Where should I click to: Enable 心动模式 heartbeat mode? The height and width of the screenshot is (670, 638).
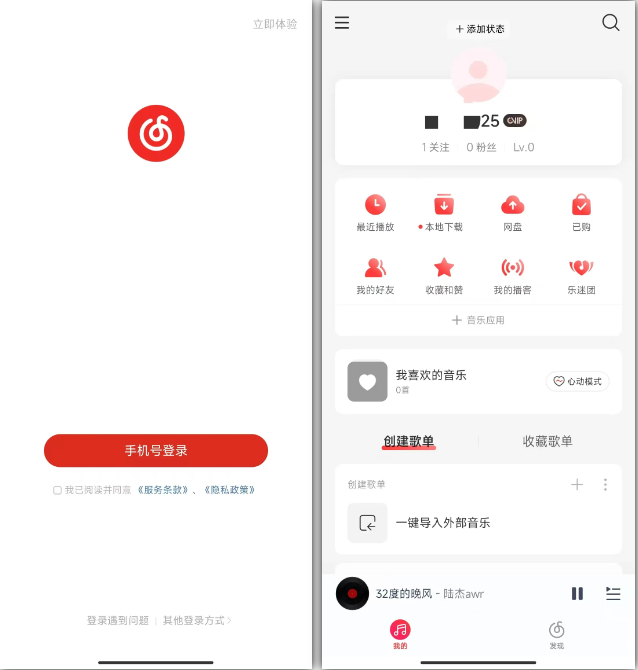coord(577,381)
